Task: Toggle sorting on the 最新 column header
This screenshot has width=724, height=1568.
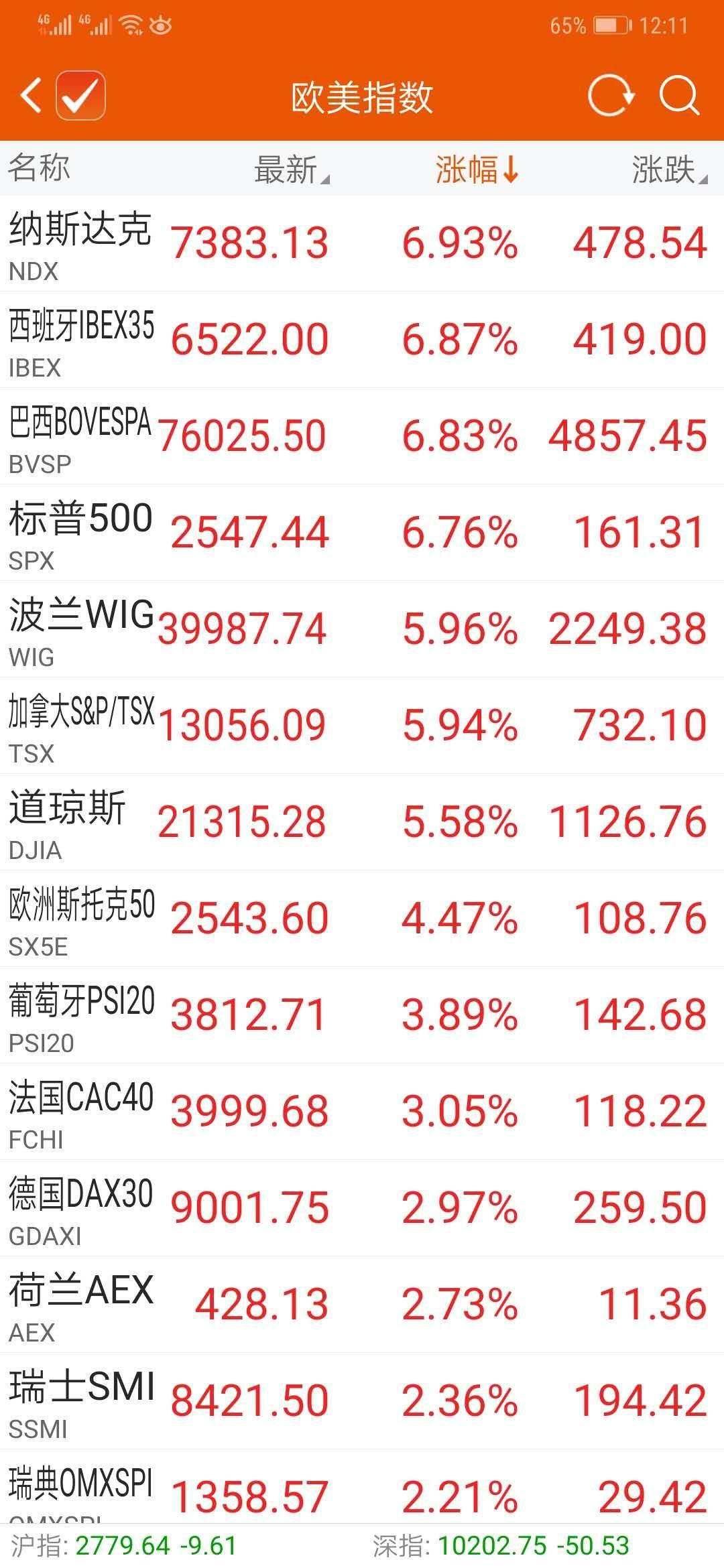Action: pyautogui.click(x=288, y=170)
